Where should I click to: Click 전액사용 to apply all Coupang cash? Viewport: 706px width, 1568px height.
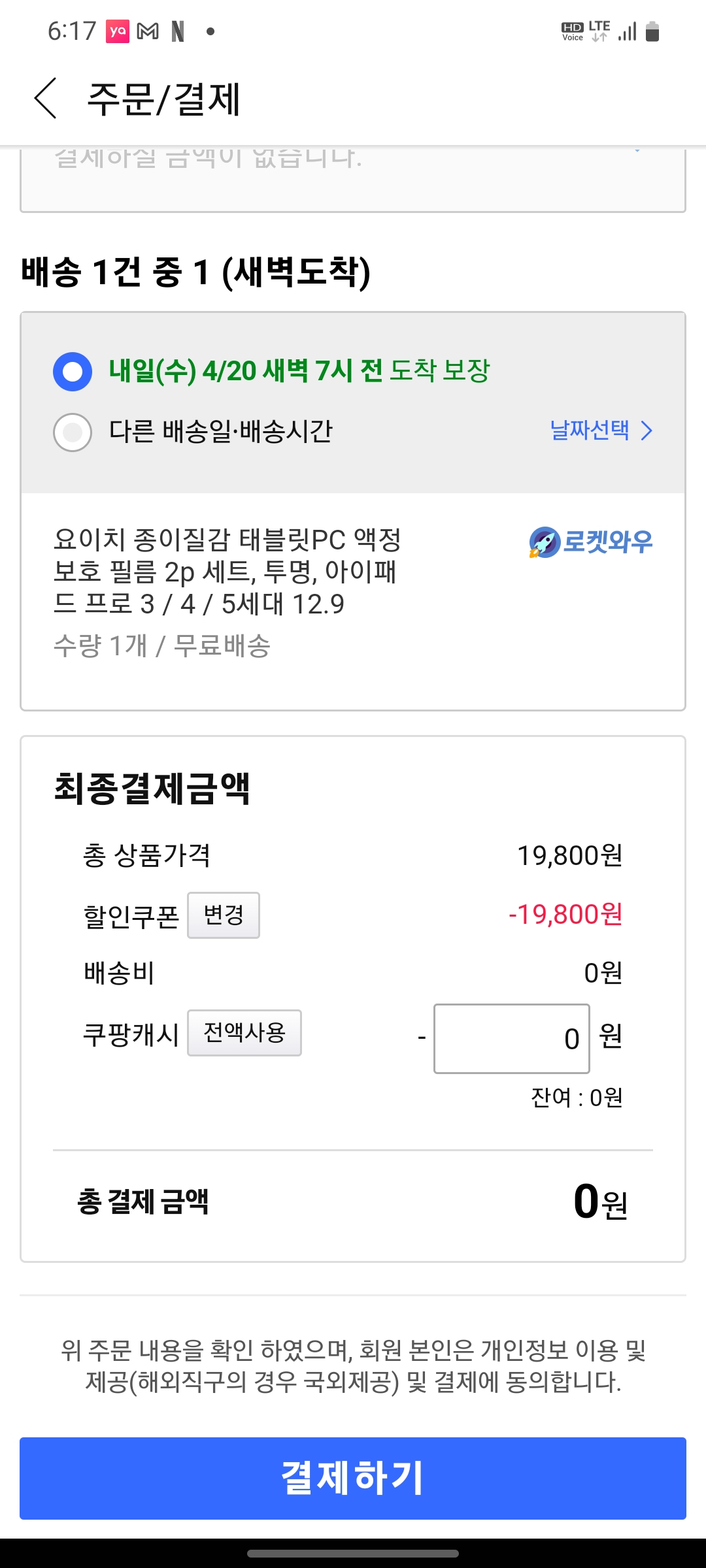(x=244, y=1033)
